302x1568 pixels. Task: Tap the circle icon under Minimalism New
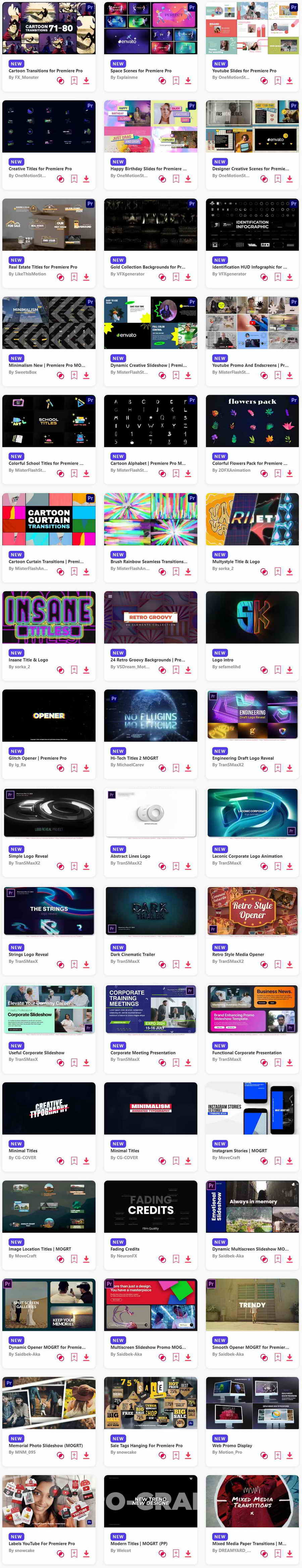point(60,375)
